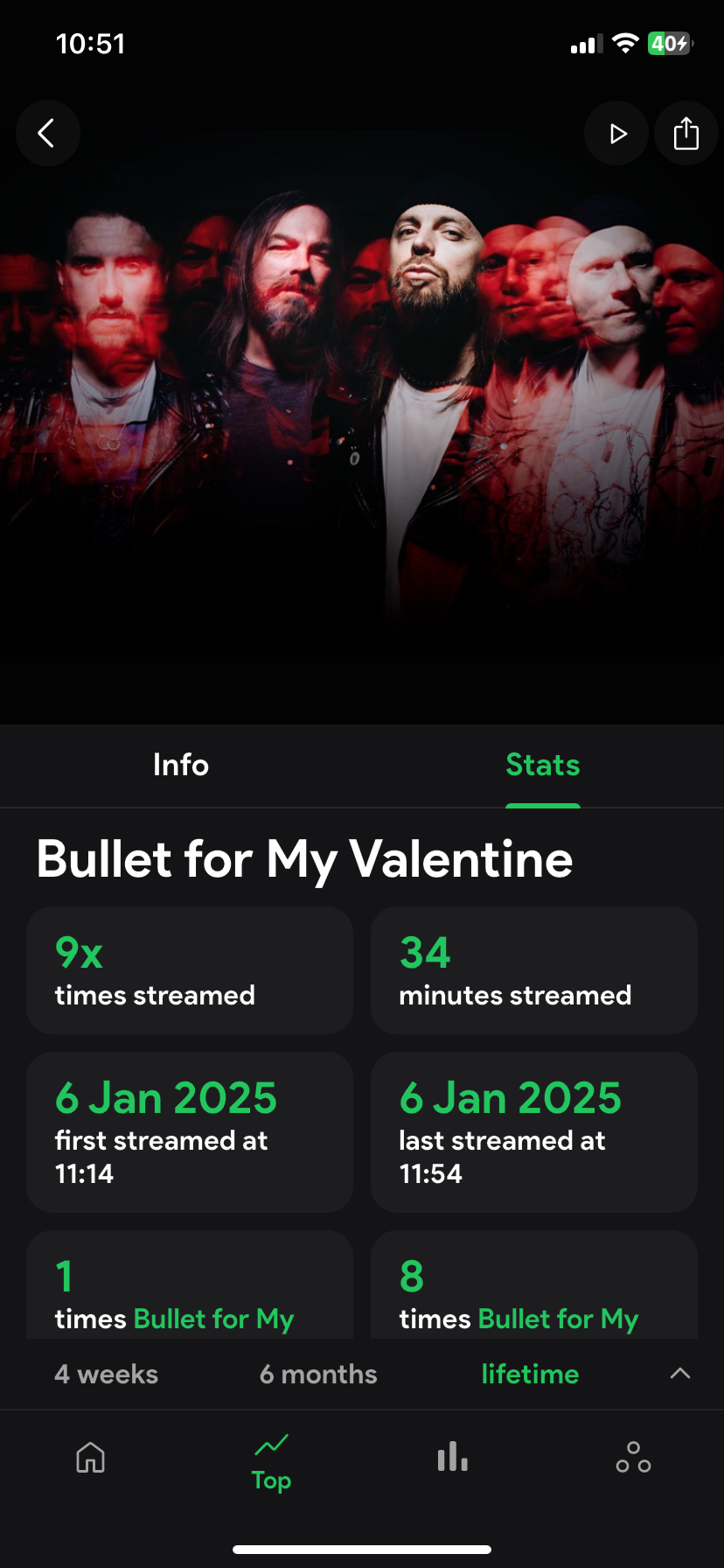Choose the 4 weeks time range

(107, 1374)
